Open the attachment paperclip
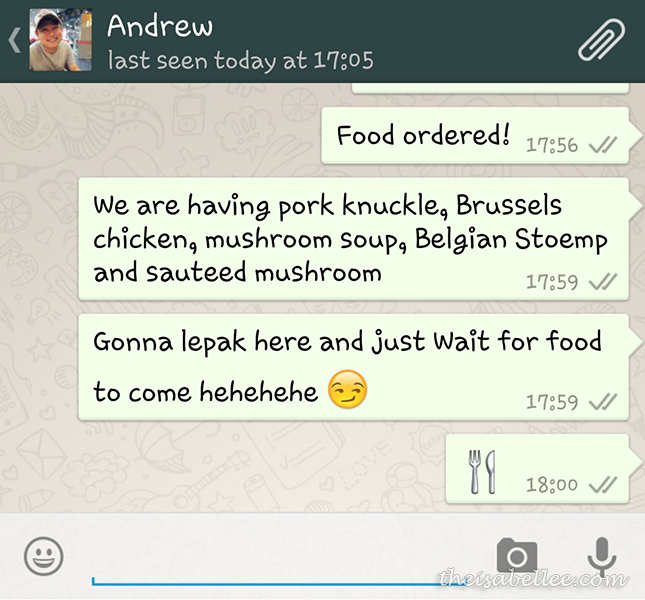Image resolution: width=645 pixels, height=600 pixels. pyautogui.click(x=602, y=40)
